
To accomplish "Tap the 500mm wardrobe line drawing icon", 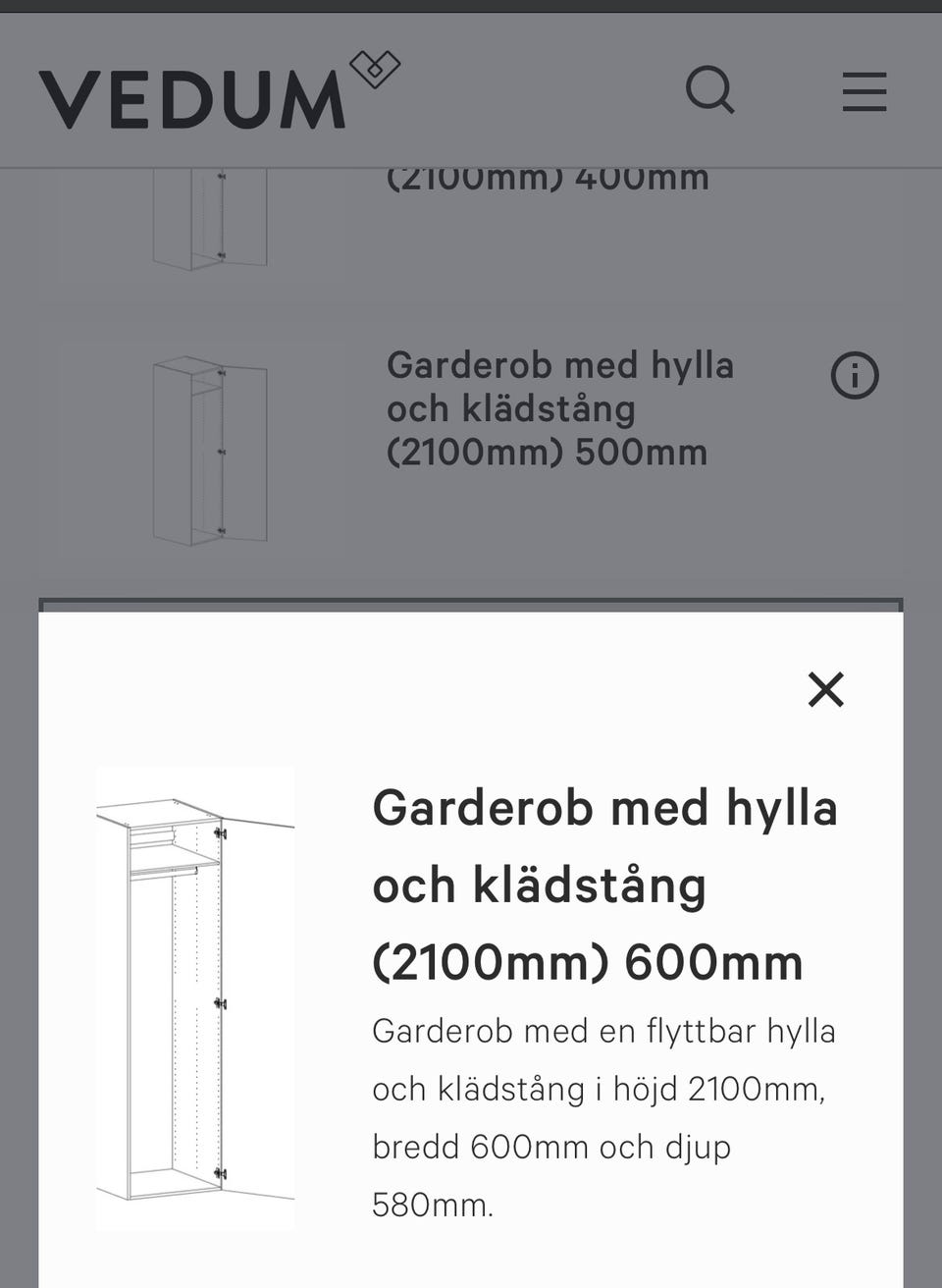I will click(x=208, y=452).
